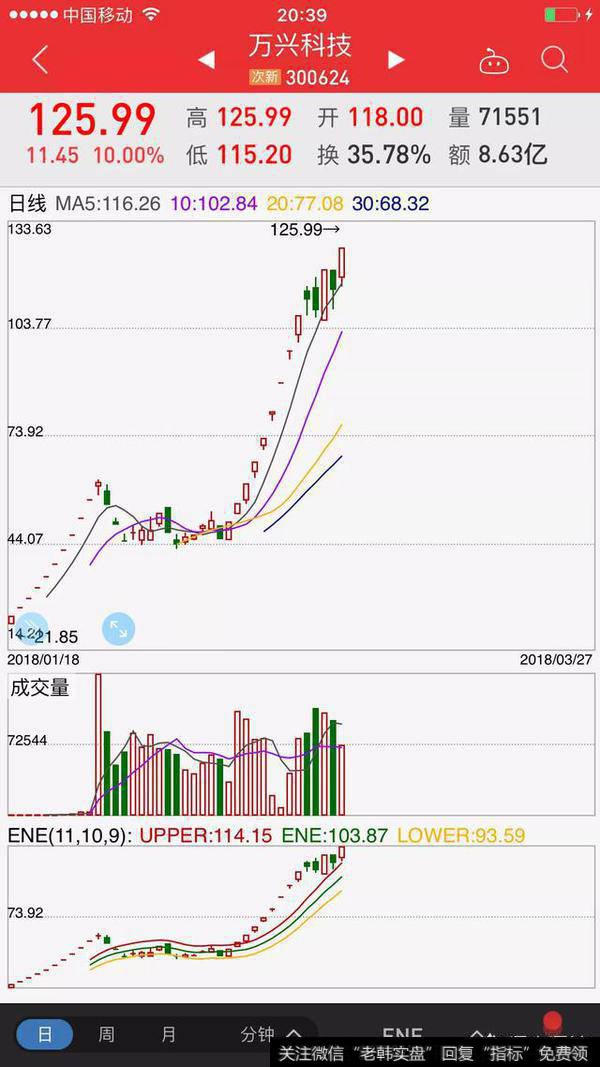Image resolution: width=600 pixels, height=1067 pixels.
Task: Switch to the 周 weekly chart
Action: (x=106, y=1035)
